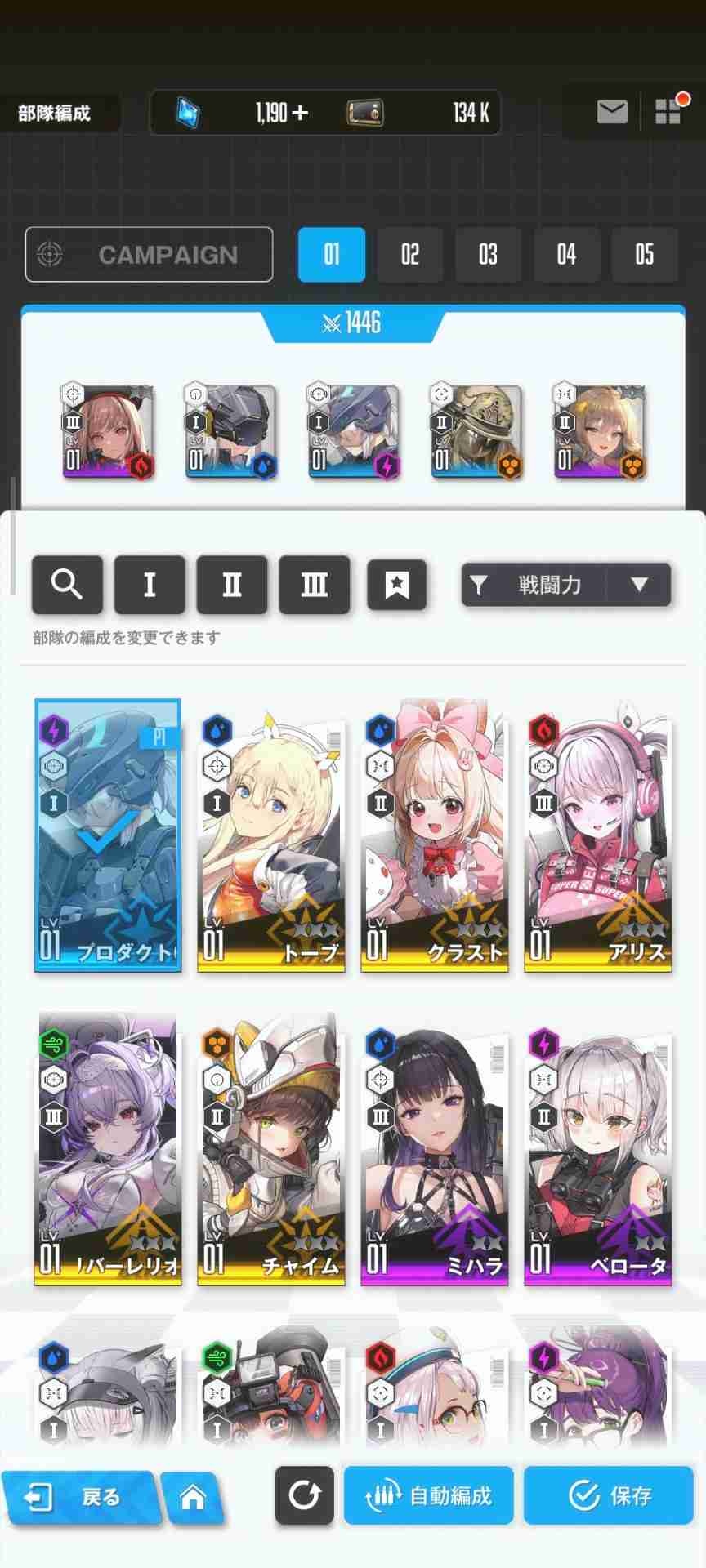This screenshot has width=706, height=1568.
Task: Expand the 戦闘力 sort dropdown
Action: click(565, 585)
